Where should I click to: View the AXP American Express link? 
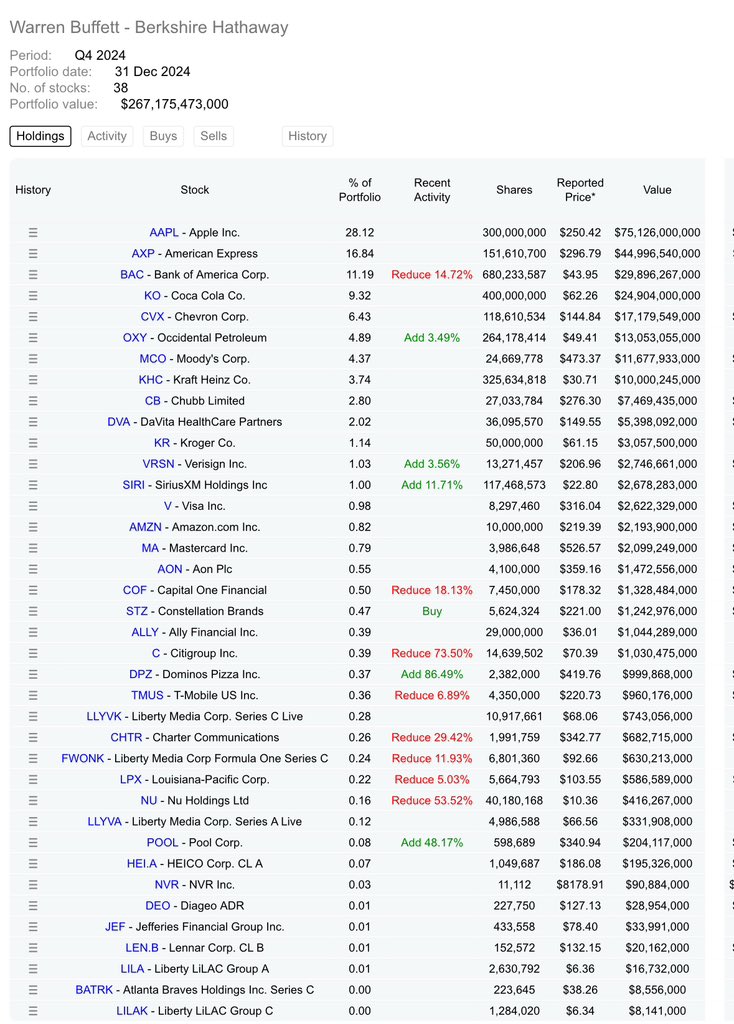143,253
